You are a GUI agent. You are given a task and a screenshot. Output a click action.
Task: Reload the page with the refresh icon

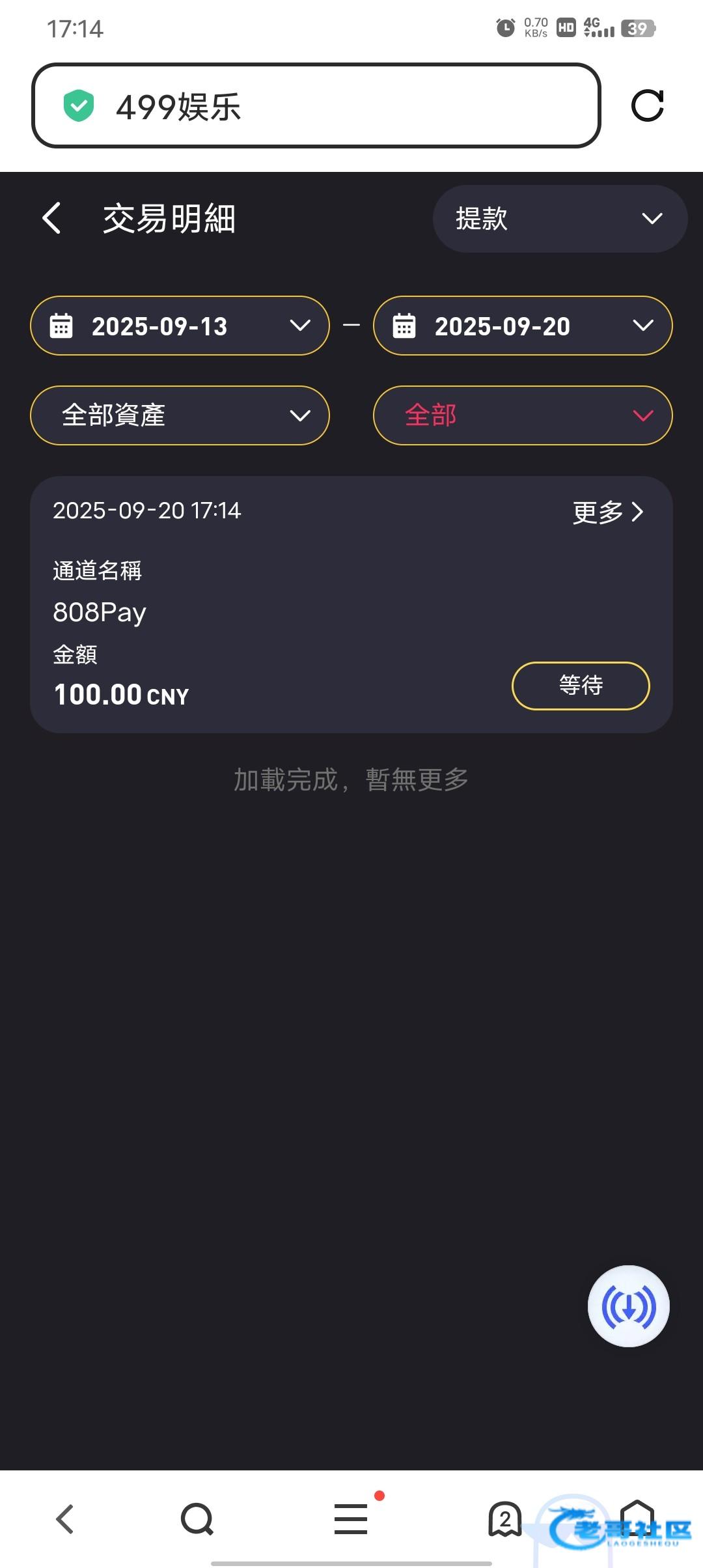point(648,105)
